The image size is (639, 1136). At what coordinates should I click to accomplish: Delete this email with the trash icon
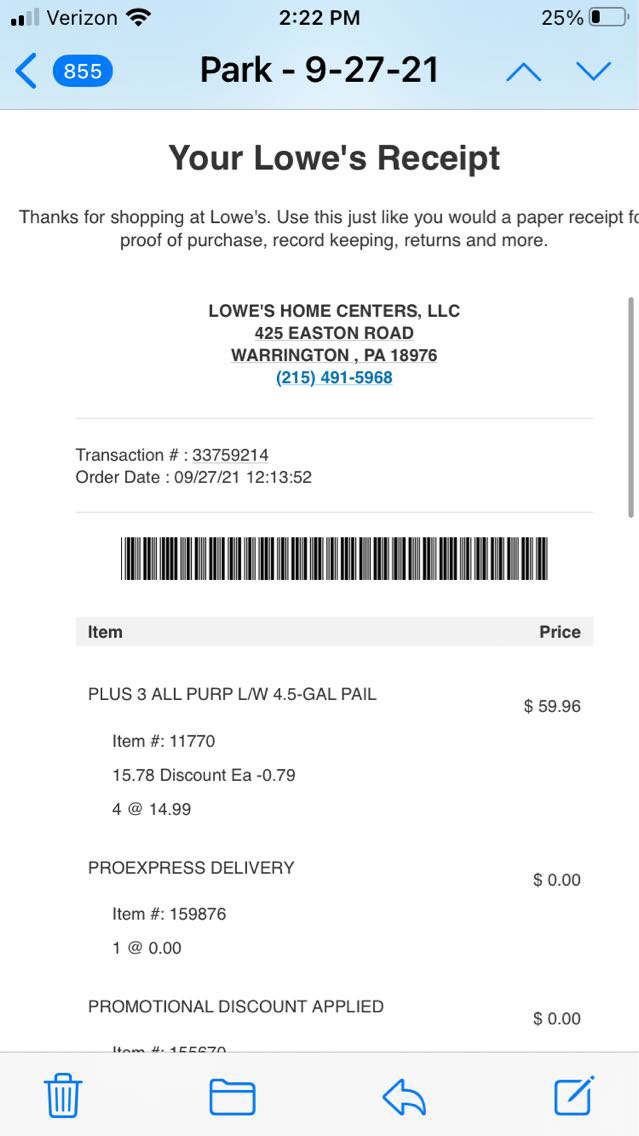point(63,1096)
